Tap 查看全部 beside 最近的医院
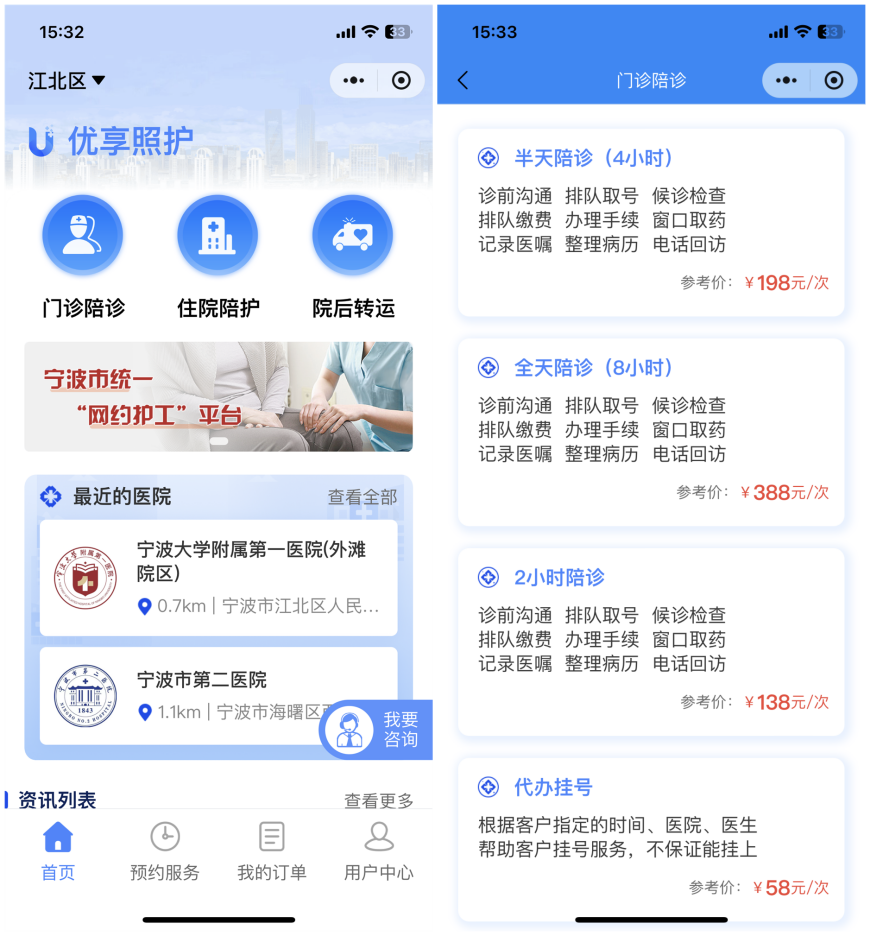This screenshot has width=870, height=936. 362,497
